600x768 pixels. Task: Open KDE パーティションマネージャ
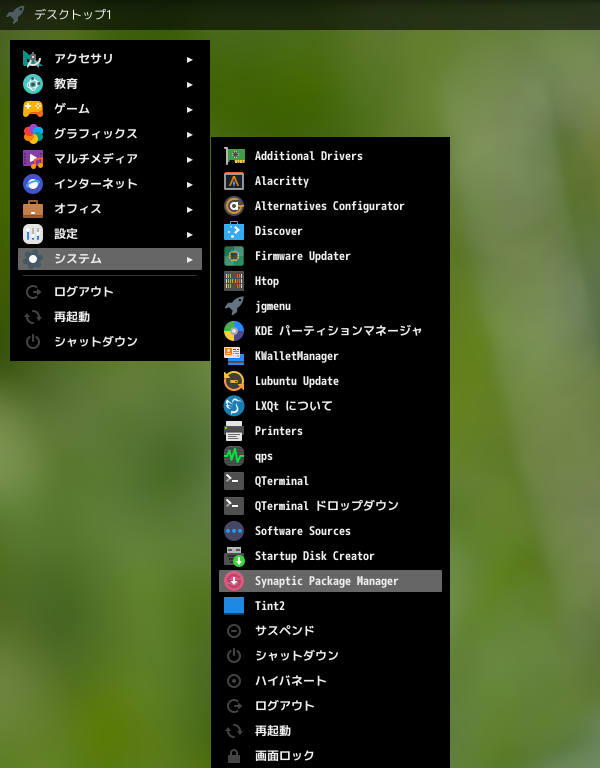[330, 331]
